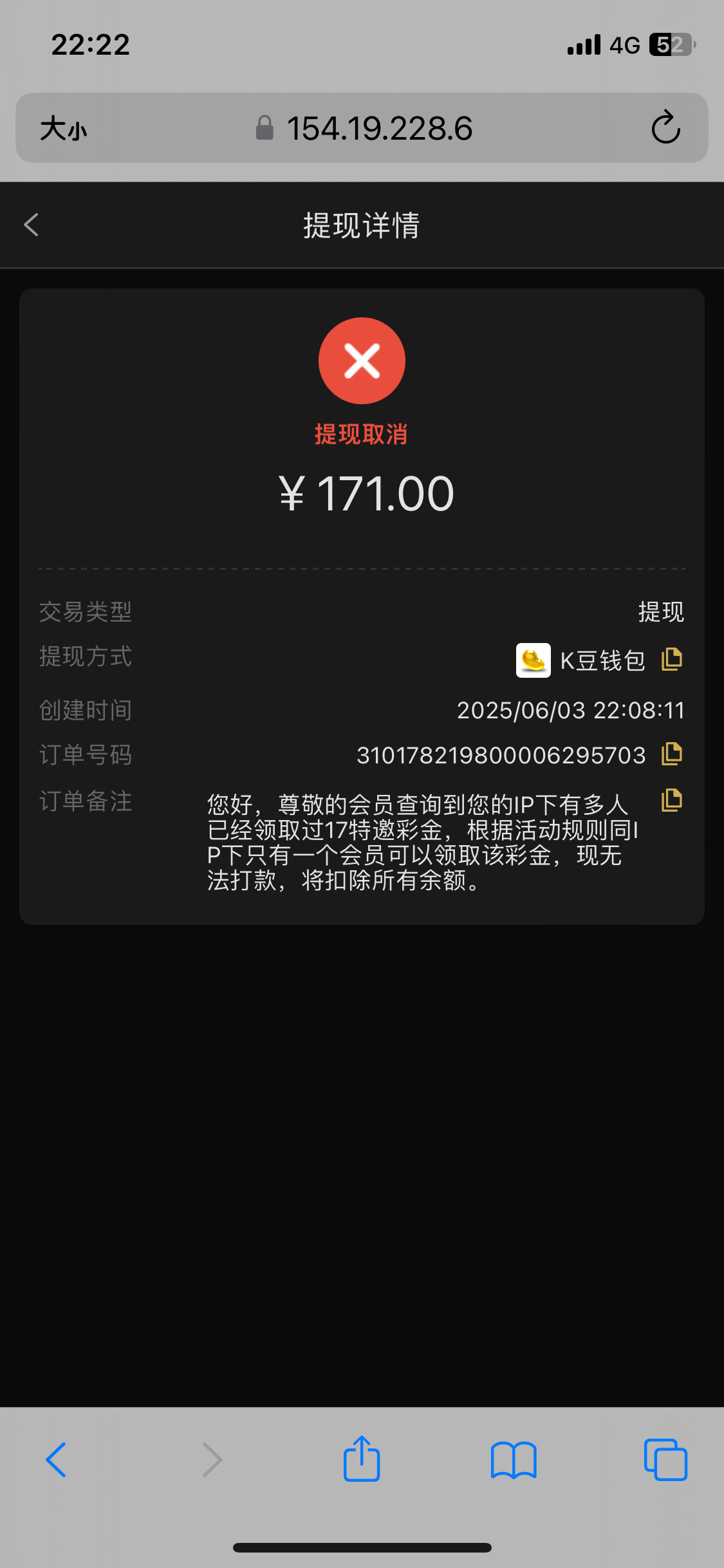Viewport: 724px width, 1568px height.
Task: Open the 大小 text size menu
Action: click(x=63, y=128)
